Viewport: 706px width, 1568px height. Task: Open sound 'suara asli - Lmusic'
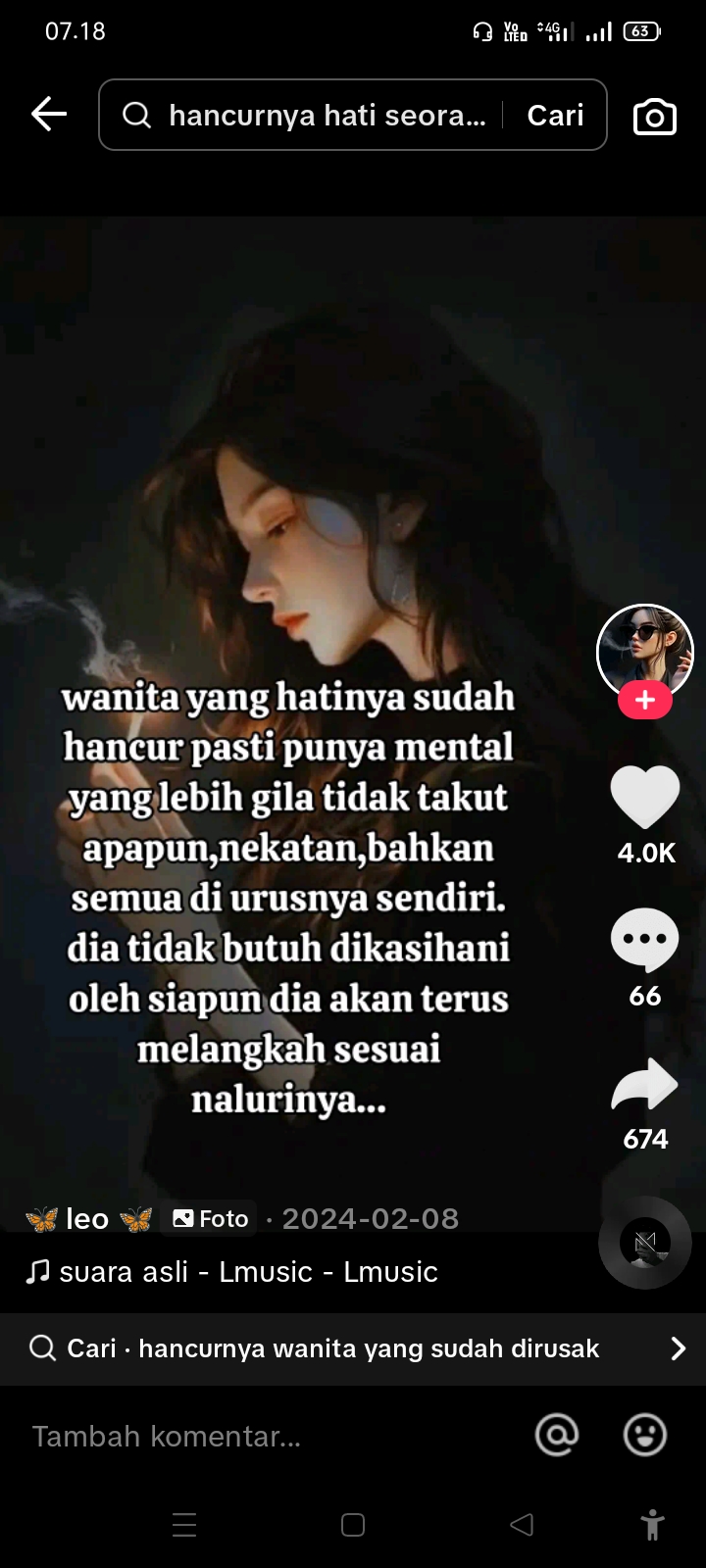point(233,1272)
